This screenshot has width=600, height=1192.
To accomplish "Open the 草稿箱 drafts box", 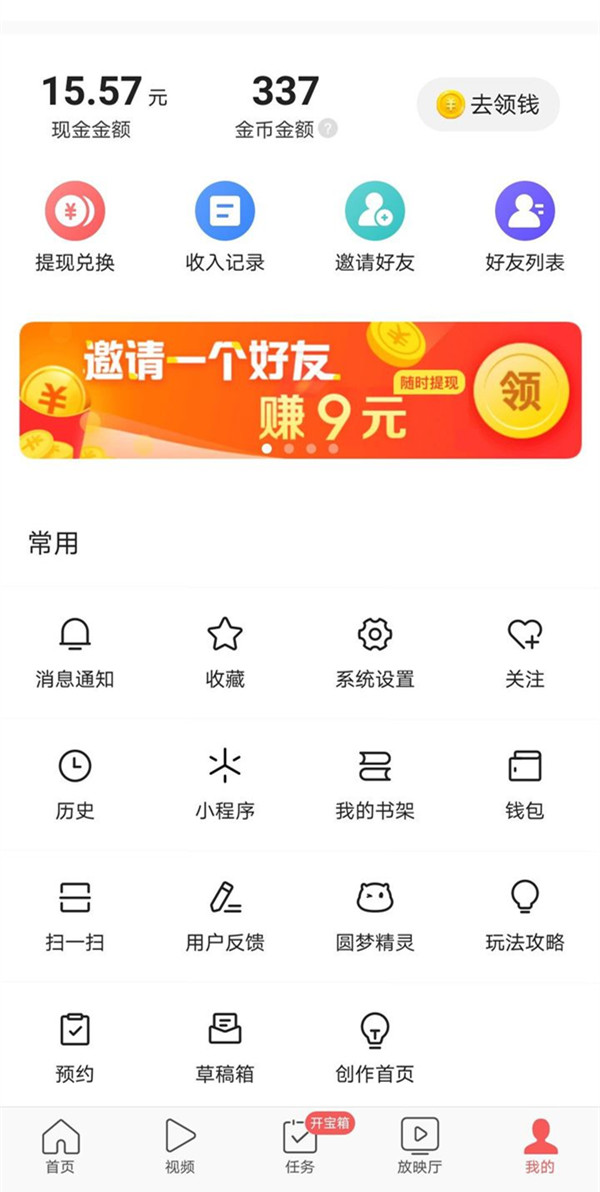I will coord(225,1045).
